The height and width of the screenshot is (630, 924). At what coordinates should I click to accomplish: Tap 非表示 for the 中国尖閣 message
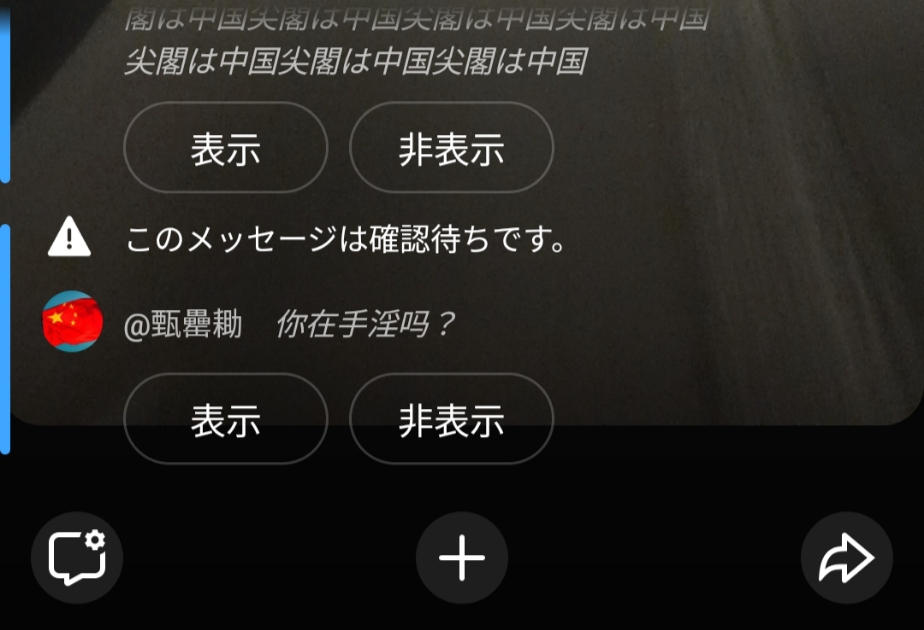click(x=451, y=148)
